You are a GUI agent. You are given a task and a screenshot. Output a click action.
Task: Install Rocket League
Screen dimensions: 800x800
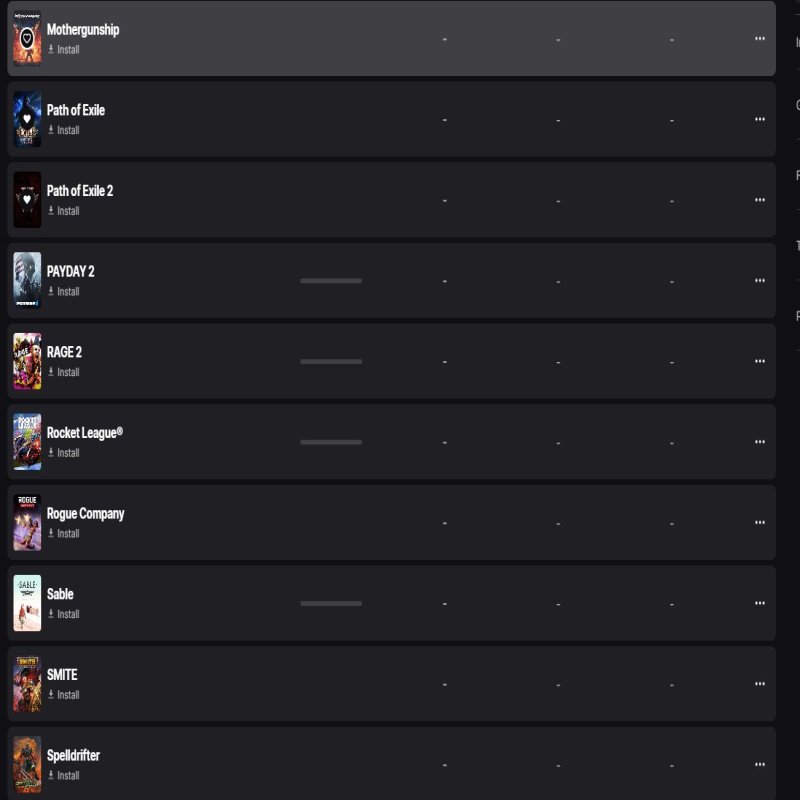(63, 453)
